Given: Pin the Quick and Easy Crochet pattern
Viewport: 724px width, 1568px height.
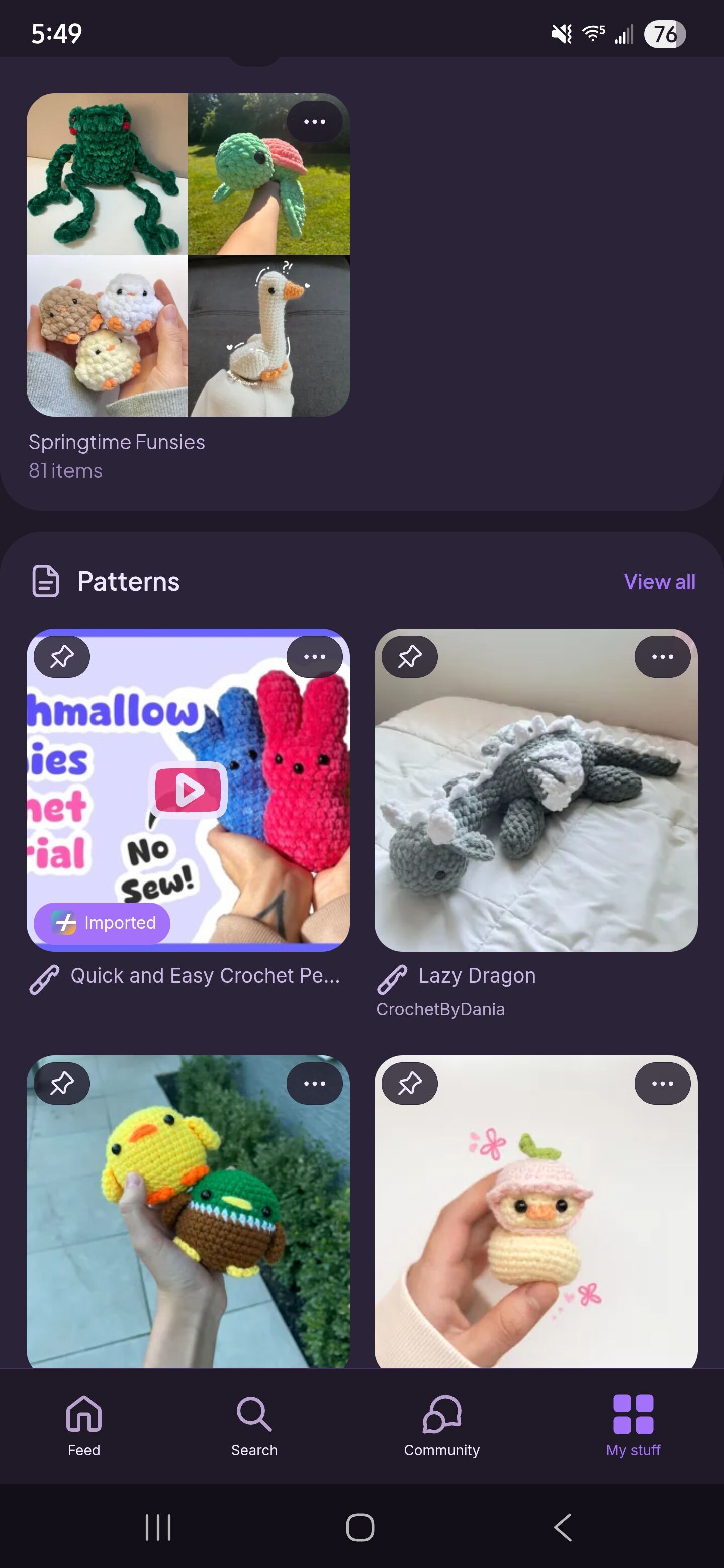Looking at the screenshot, I should point(61,657).
